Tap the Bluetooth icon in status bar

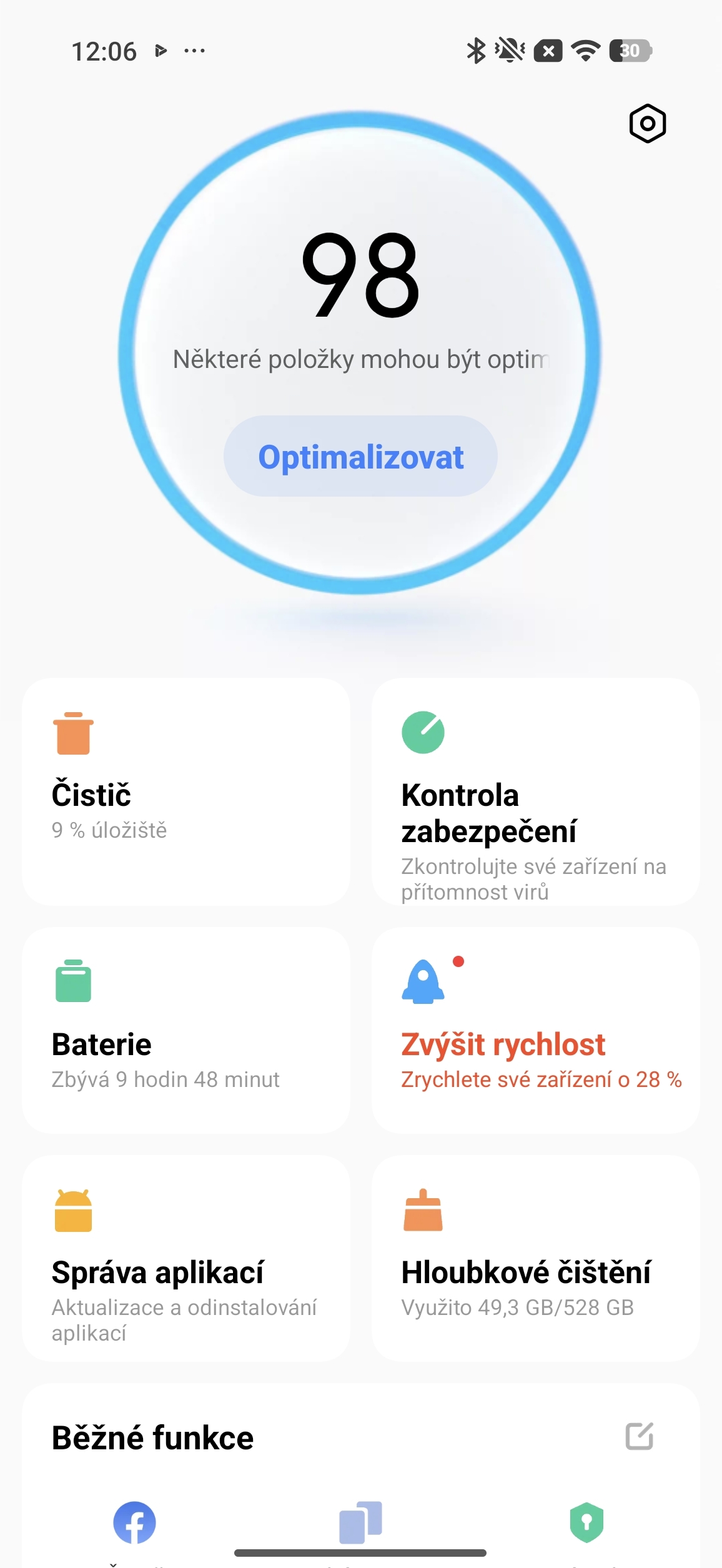pyautogui.click(x=475, y=51)
